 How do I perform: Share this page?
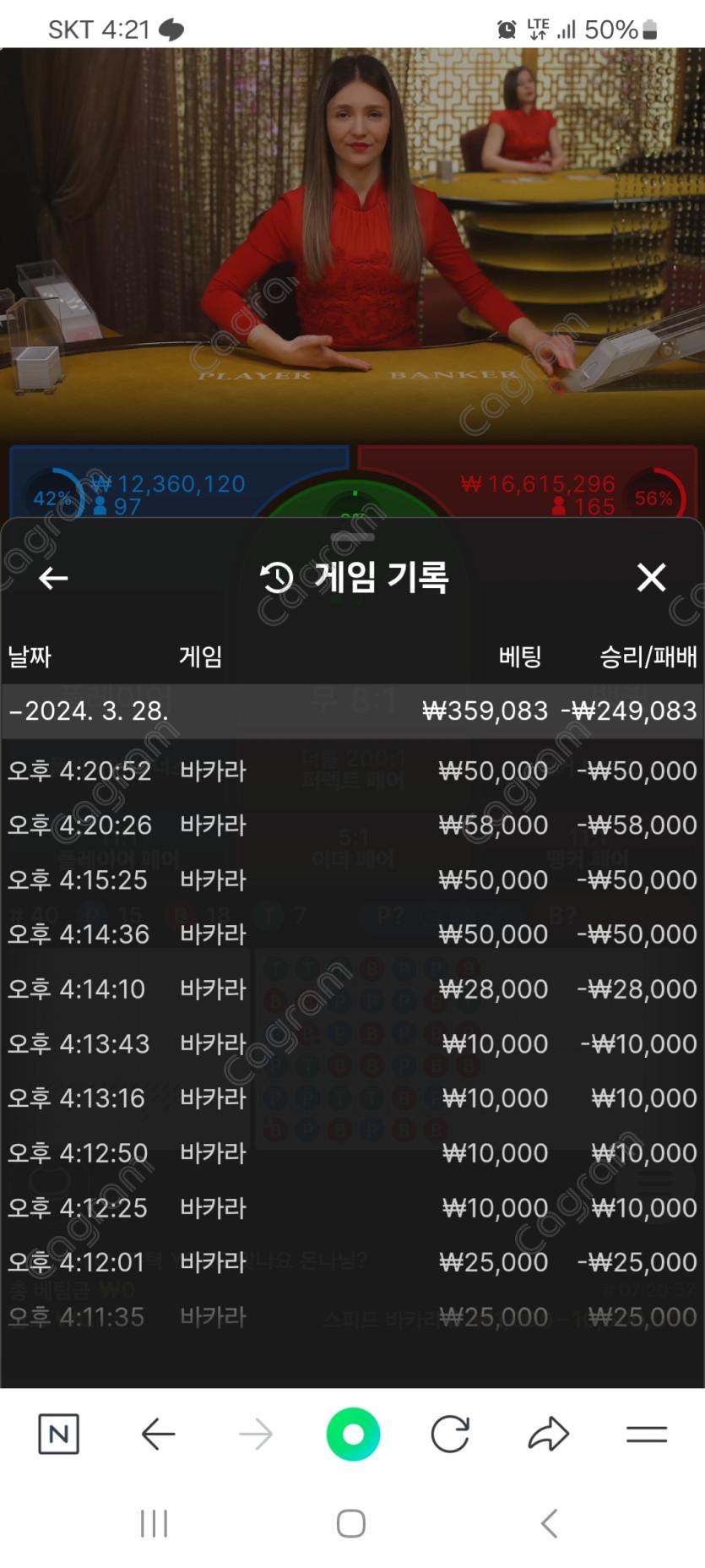click(x=549, y=1434)
